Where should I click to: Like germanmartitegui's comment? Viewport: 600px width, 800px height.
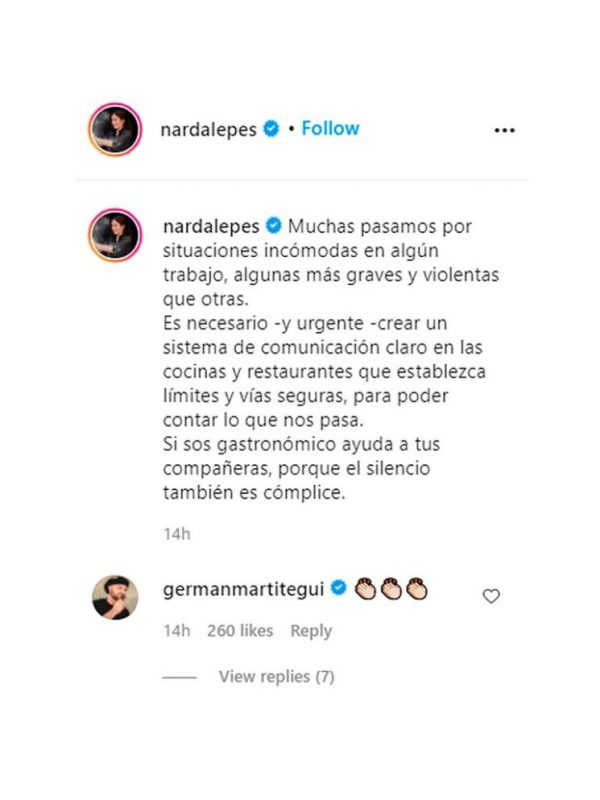click(x=491, y=596)
